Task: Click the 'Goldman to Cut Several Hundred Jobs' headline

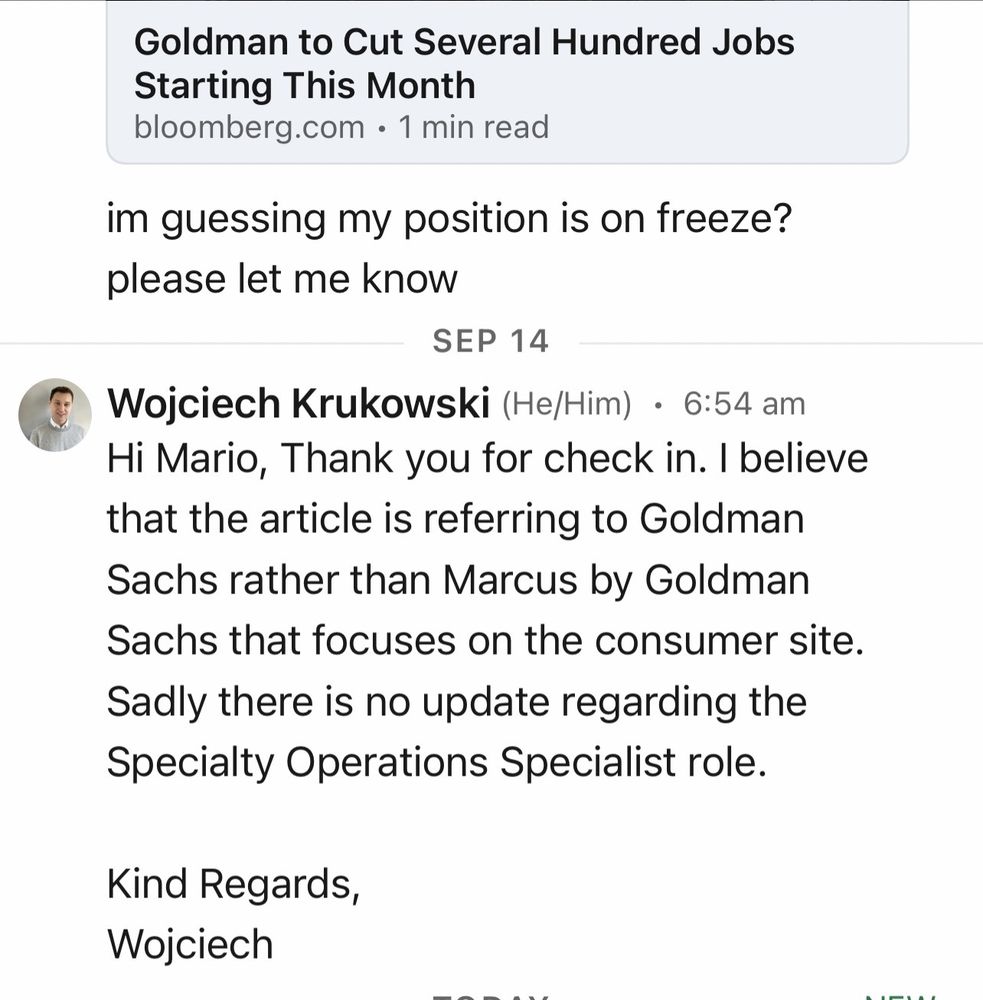Action: 463,42
